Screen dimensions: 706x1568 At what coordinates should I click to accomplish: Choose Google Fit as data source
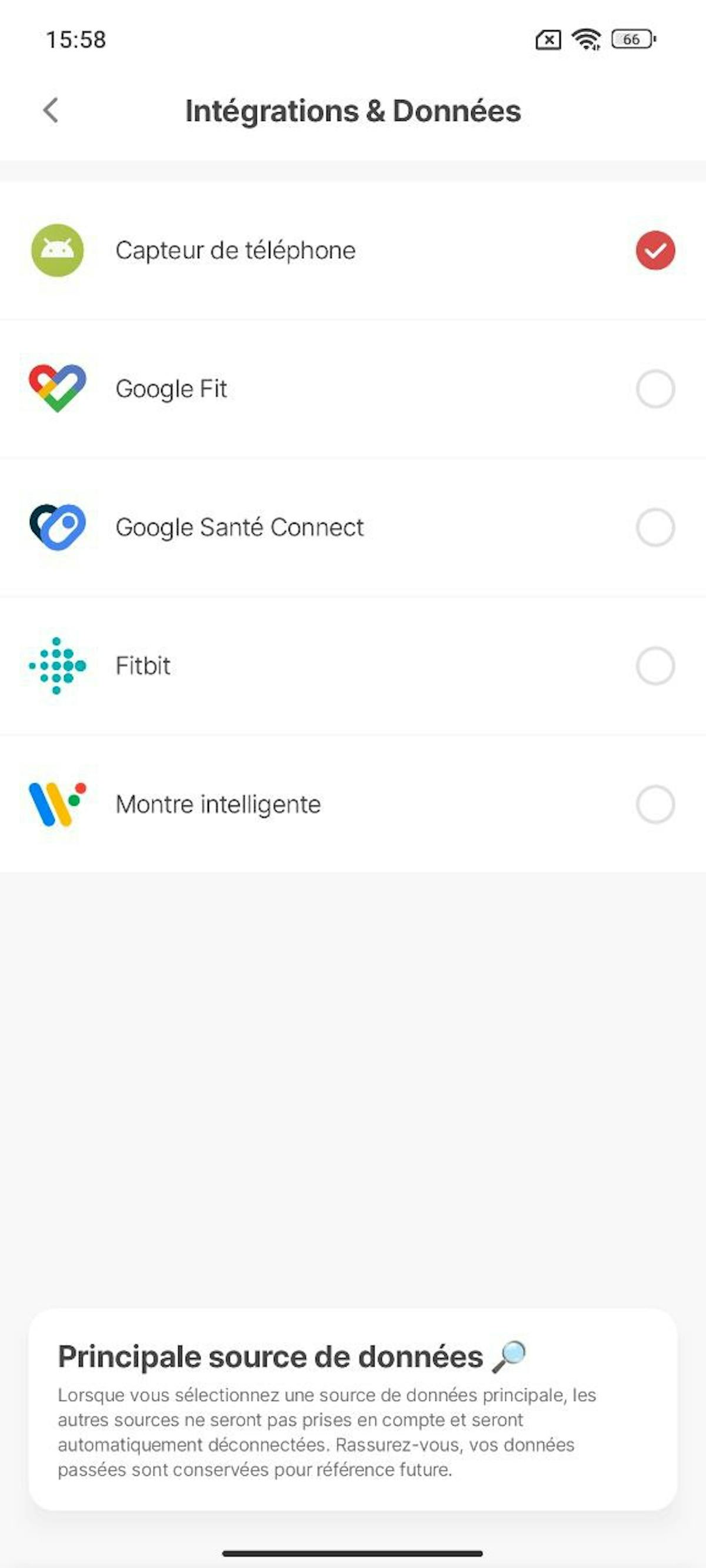655,389
